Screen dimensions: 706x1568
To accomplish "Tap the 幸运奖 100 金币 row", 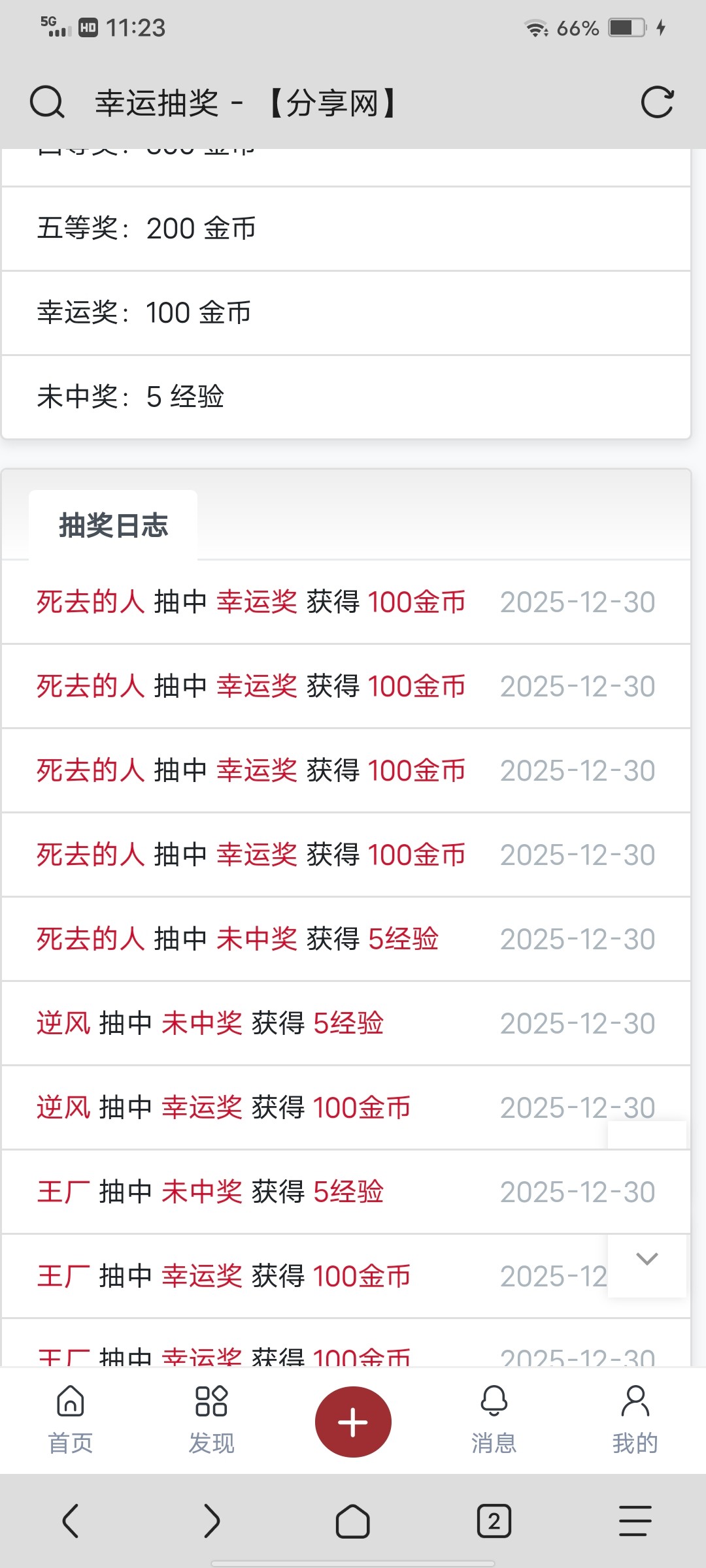I will click(x=144, y=313).
